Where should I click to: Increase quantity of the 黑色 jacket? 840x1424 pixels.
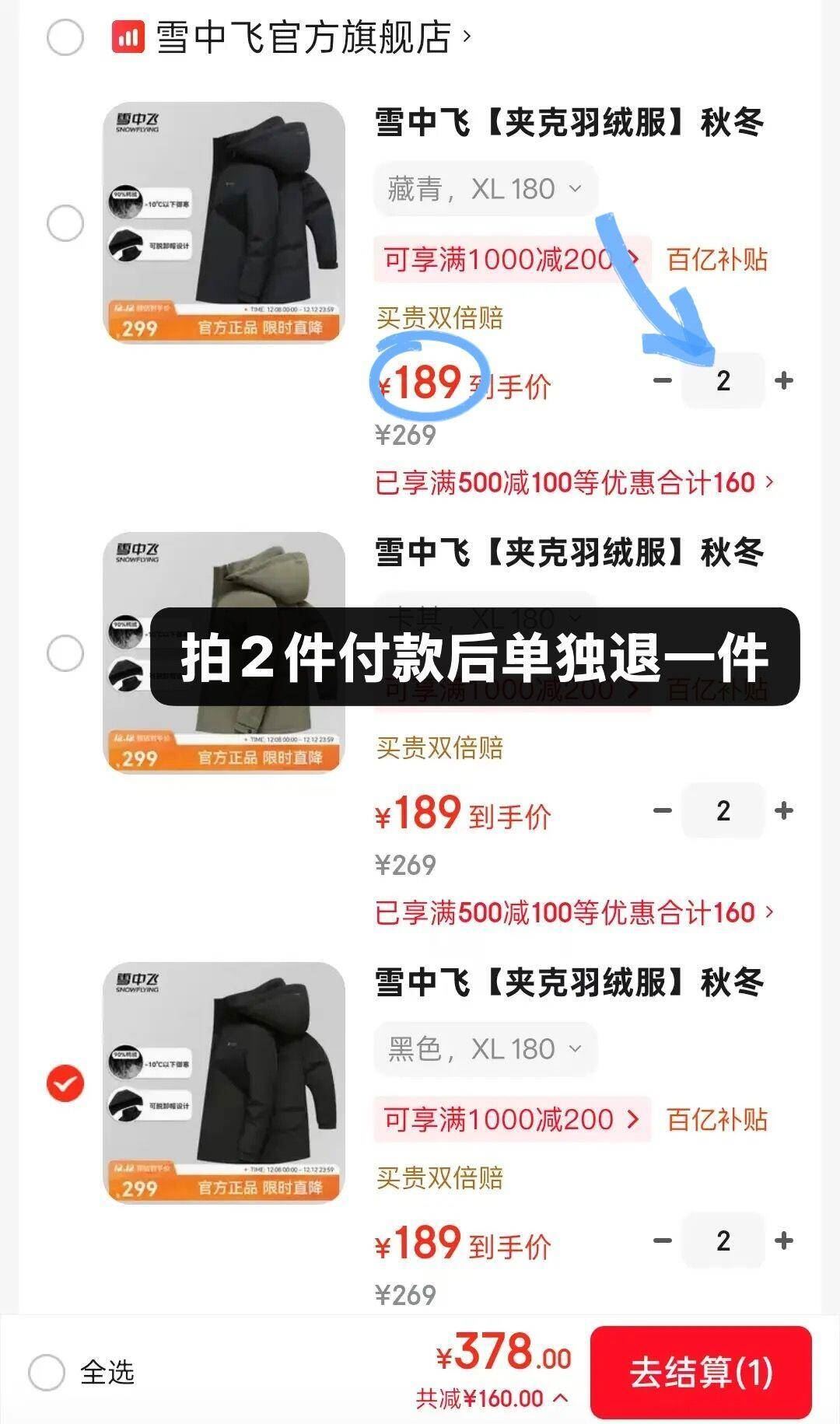coord(783,1241)
